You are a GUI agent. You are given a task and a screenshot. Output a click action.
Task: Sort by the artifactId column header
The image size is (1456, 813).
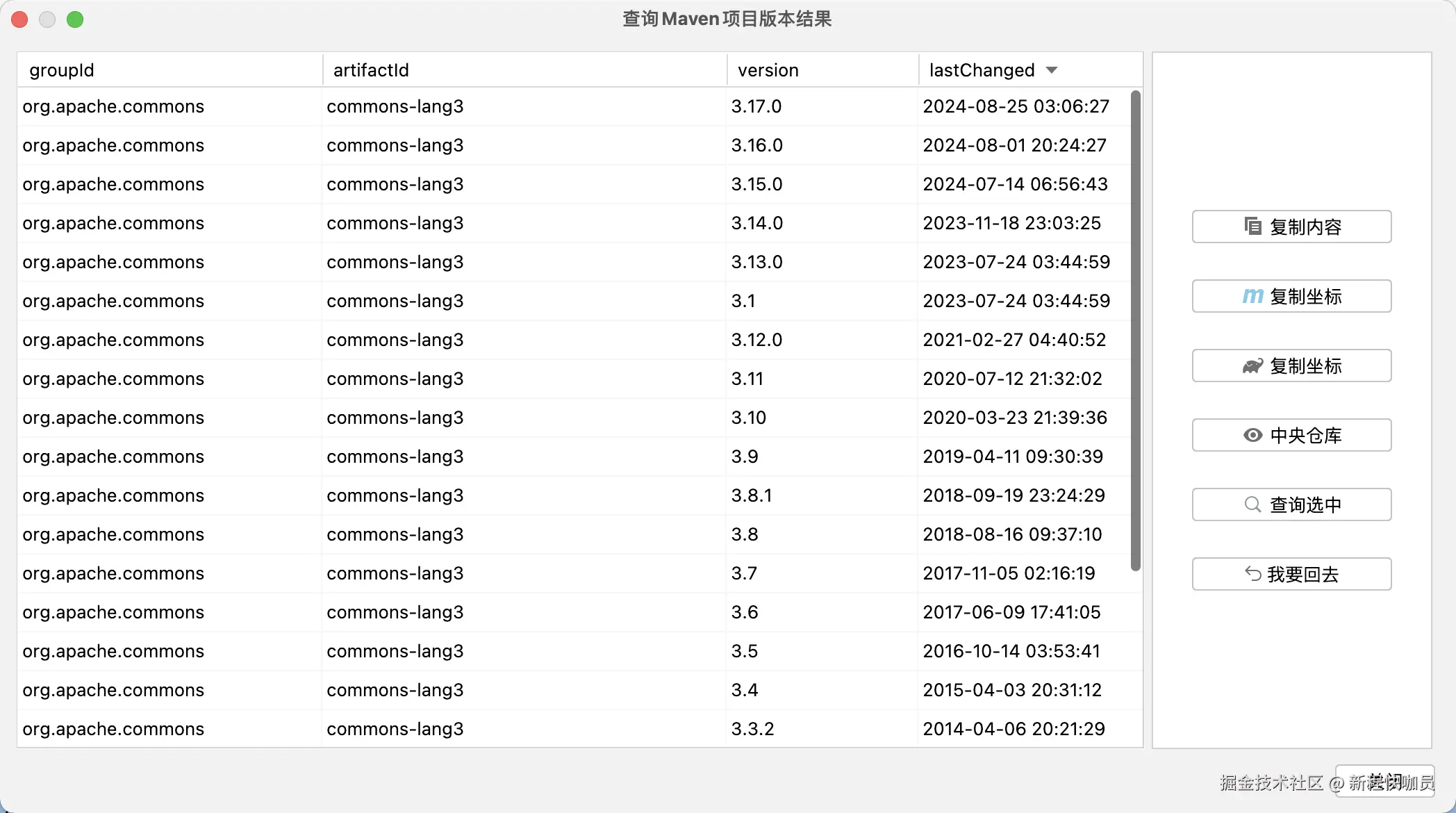point(371,70)
